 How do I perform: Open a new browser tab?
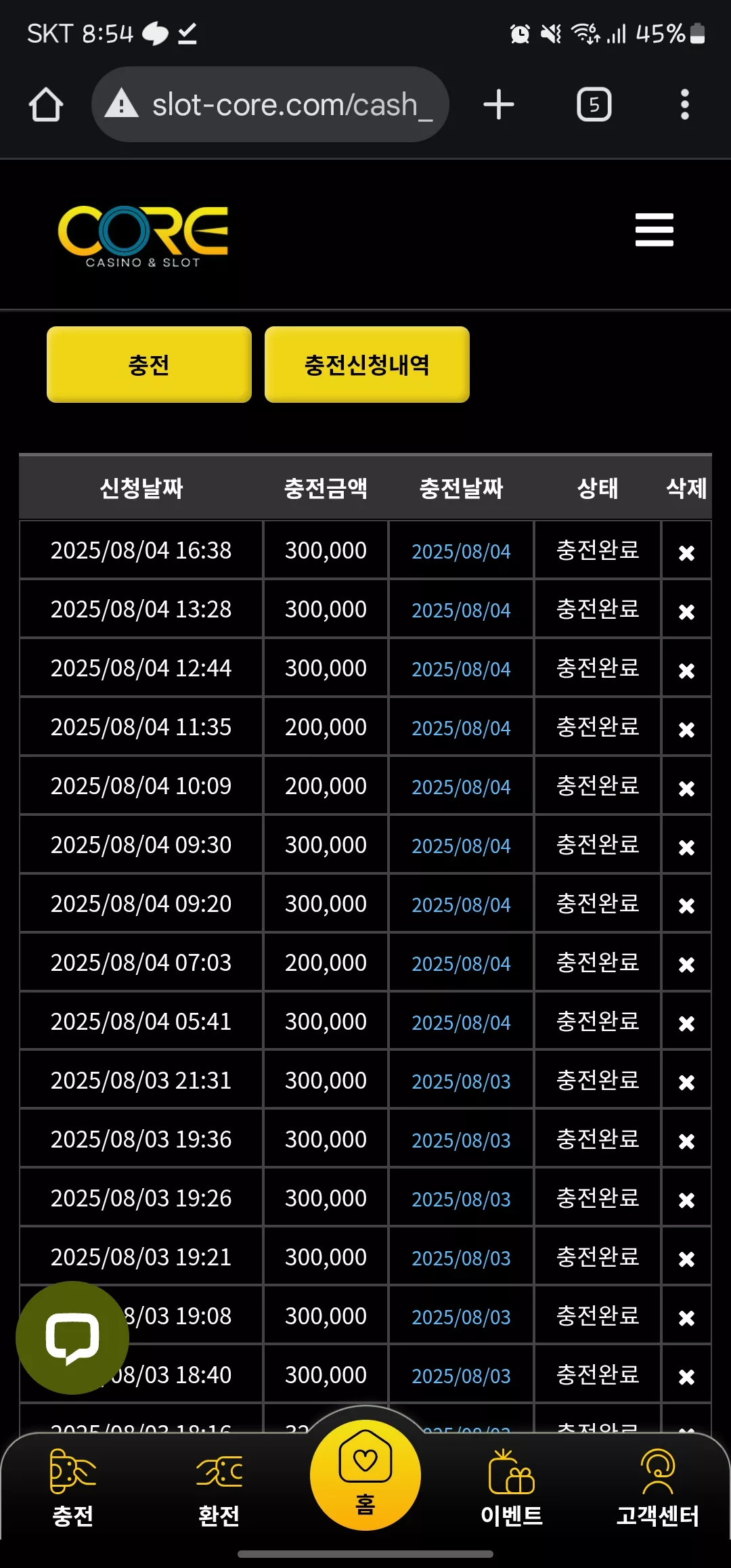coord(499,105)
